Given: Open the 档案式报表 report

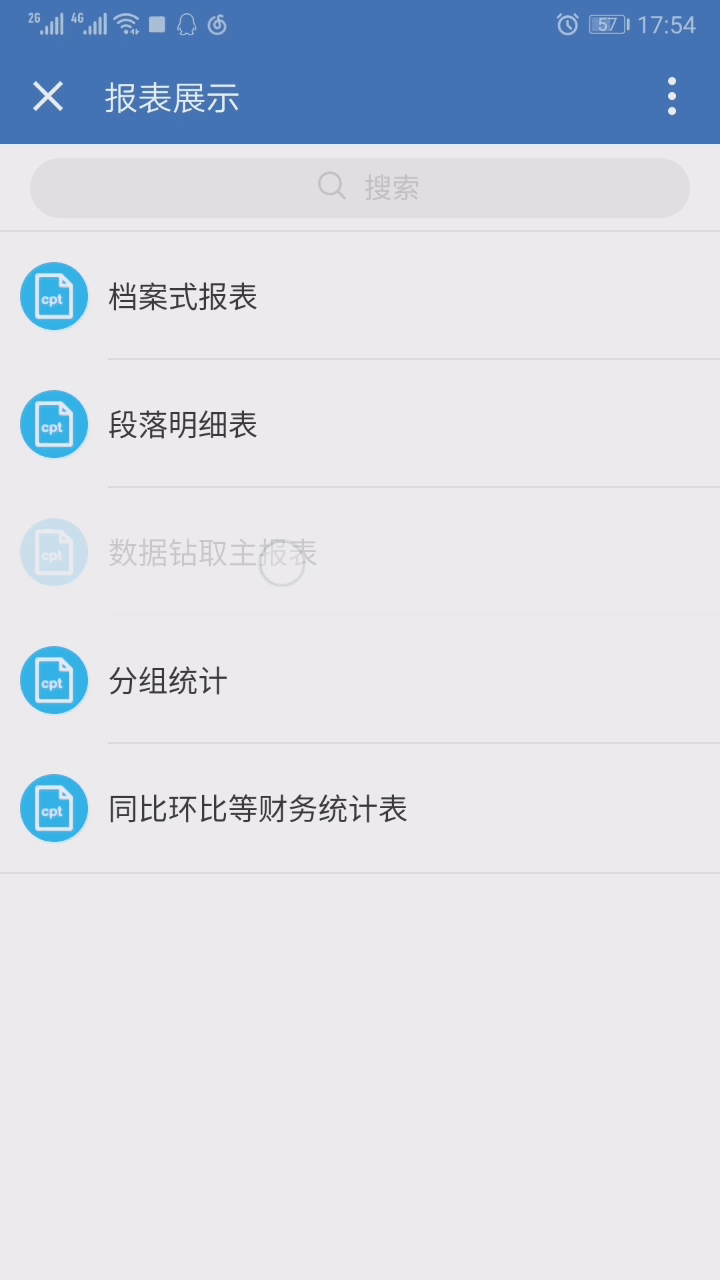Looking at the screenshot, I should 183,297.
